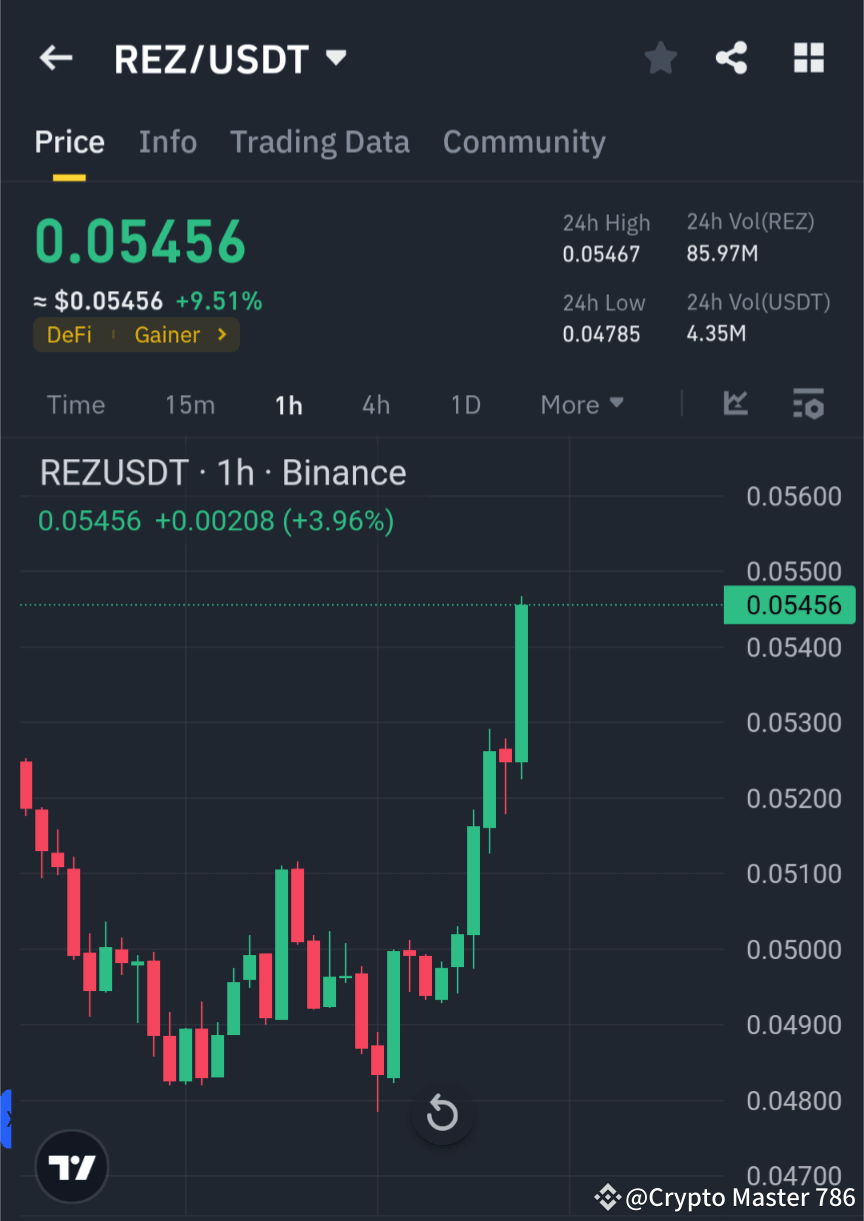Open the Community tab
This screenshot has width=864, height=1221.
(x=524, y=141)
